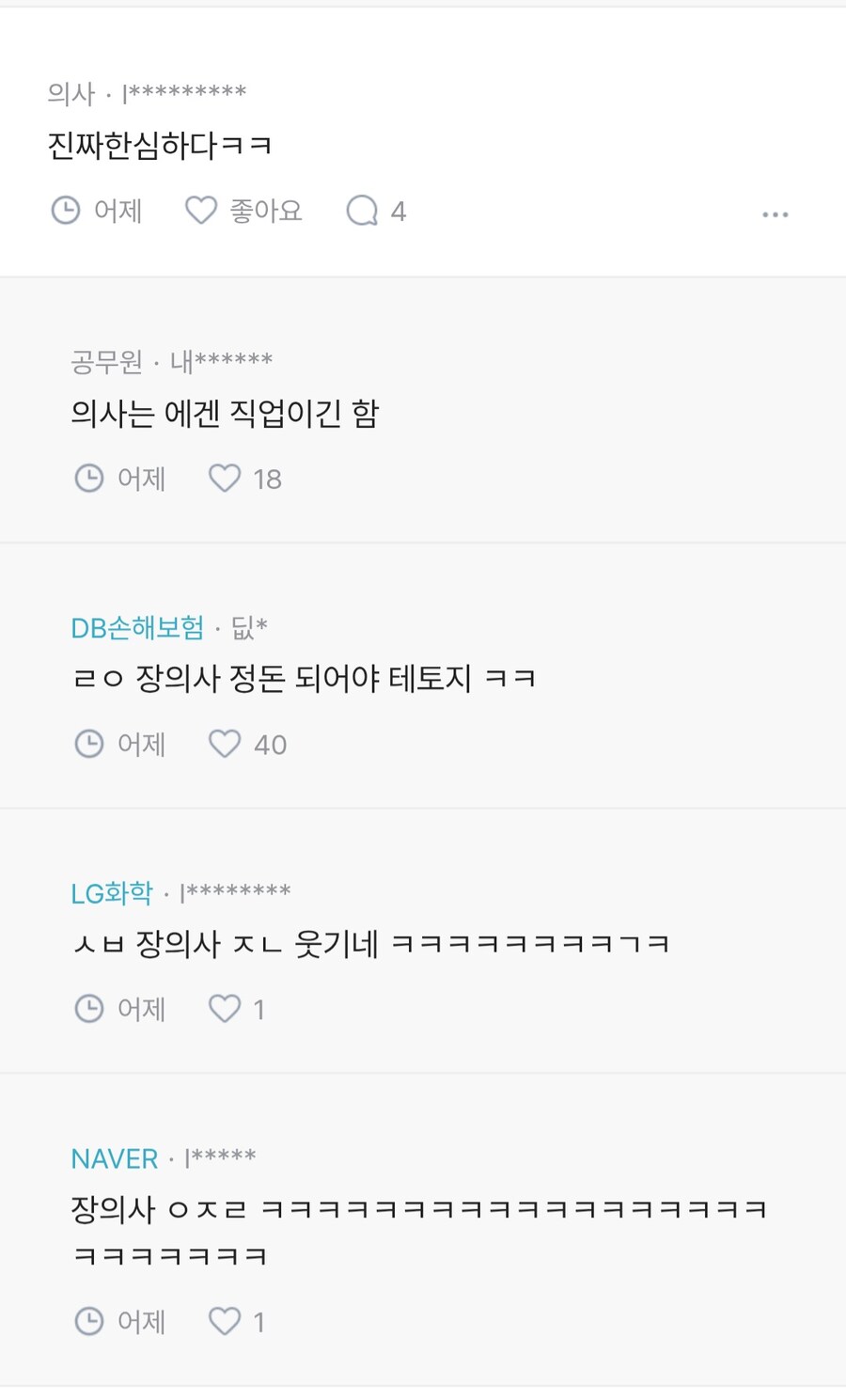Like the DB손해보험 comment with 40 likes

pyautogui.click(x=225, y=744)
